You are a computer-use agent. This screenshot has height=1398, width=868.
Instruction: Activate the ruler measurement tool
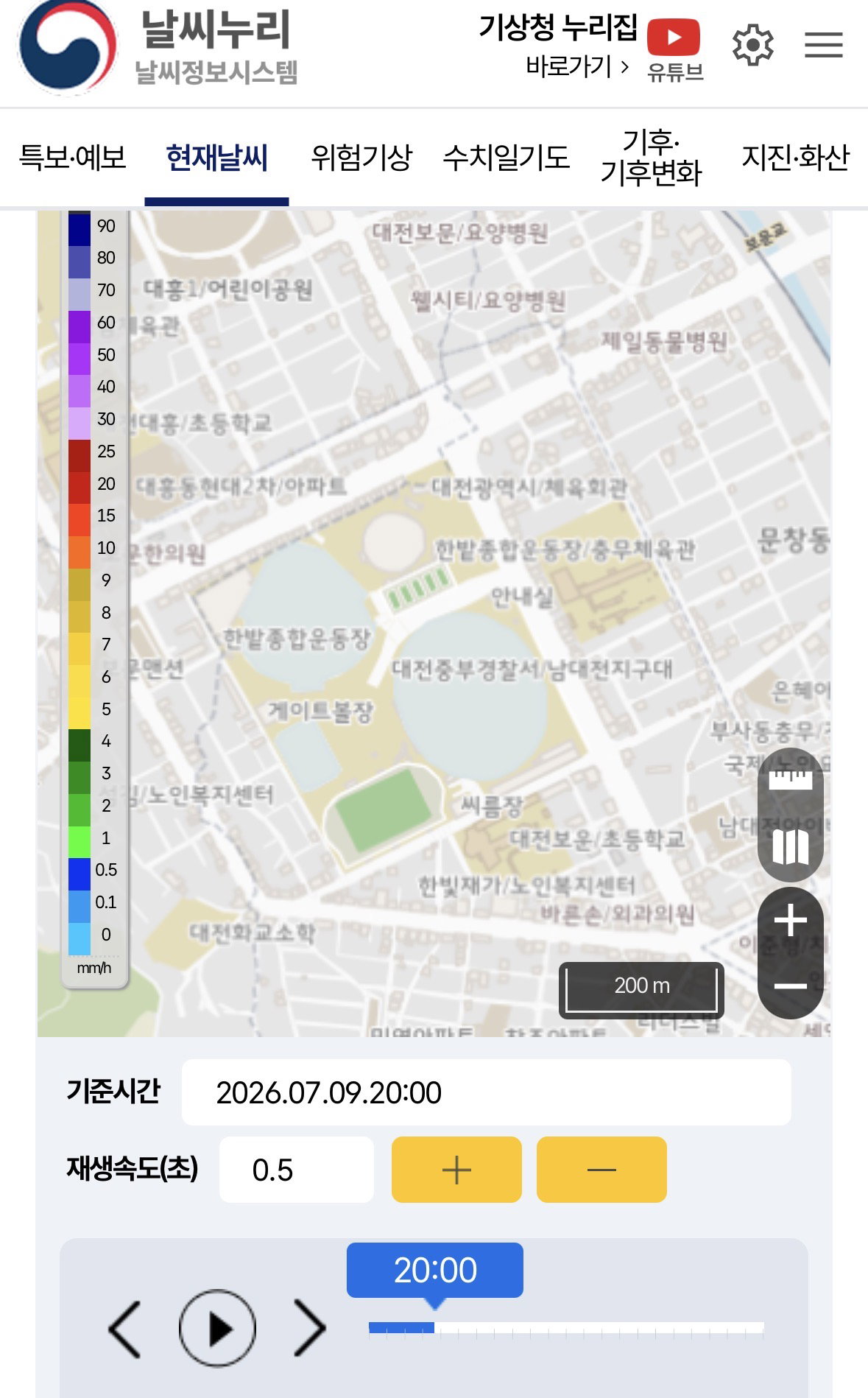point(791,779)
